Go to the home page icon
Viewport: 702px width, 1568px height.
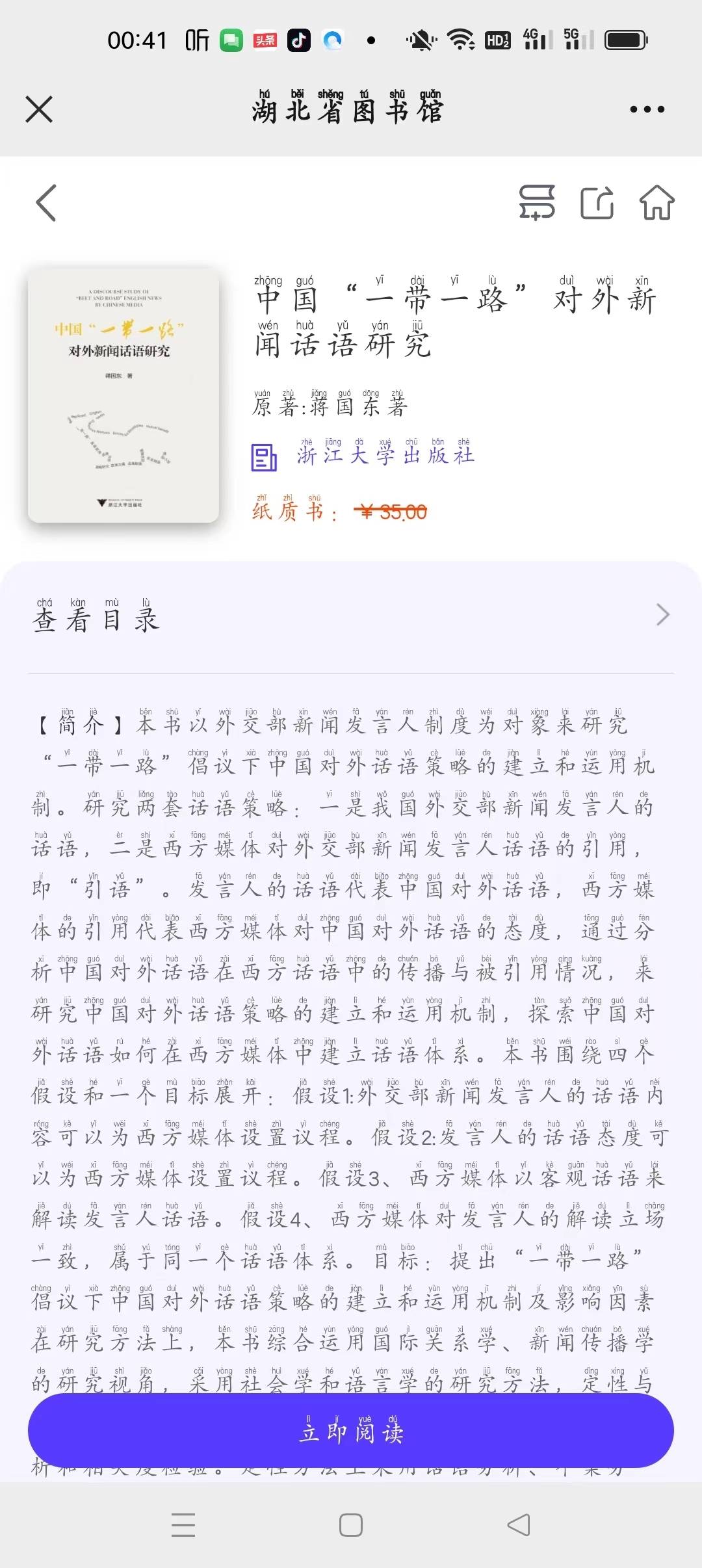[656, 202]
